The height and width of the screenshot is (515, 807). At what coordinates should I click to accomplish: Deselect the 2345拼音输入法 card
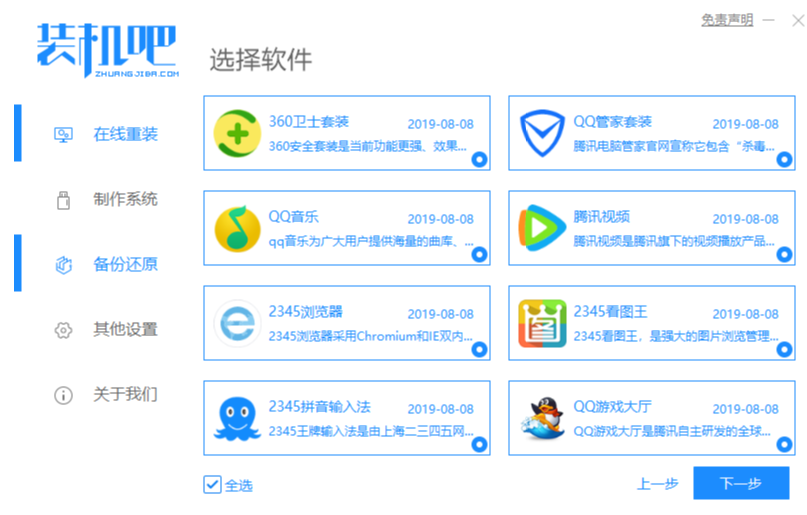479,444
